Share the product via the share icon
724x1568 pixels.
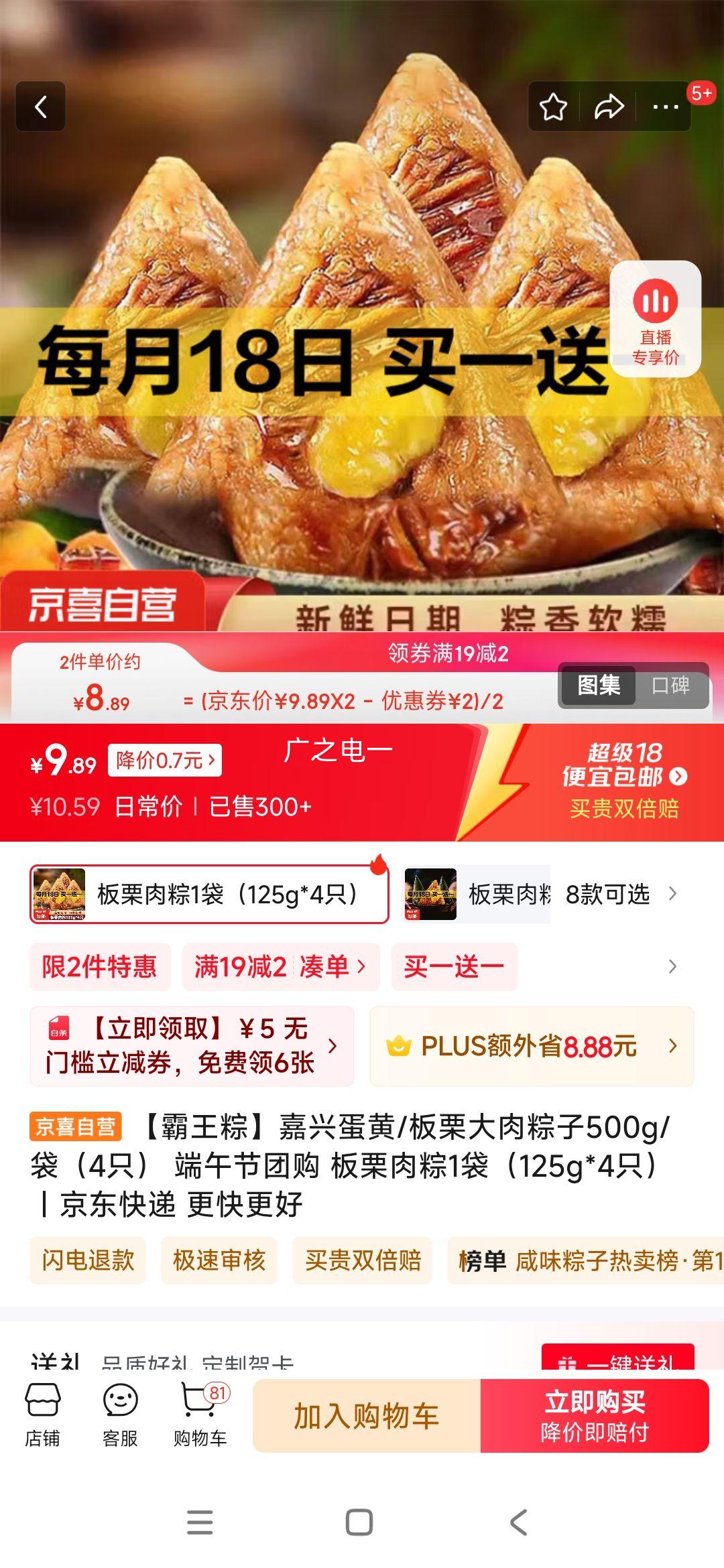pos(609,107)
